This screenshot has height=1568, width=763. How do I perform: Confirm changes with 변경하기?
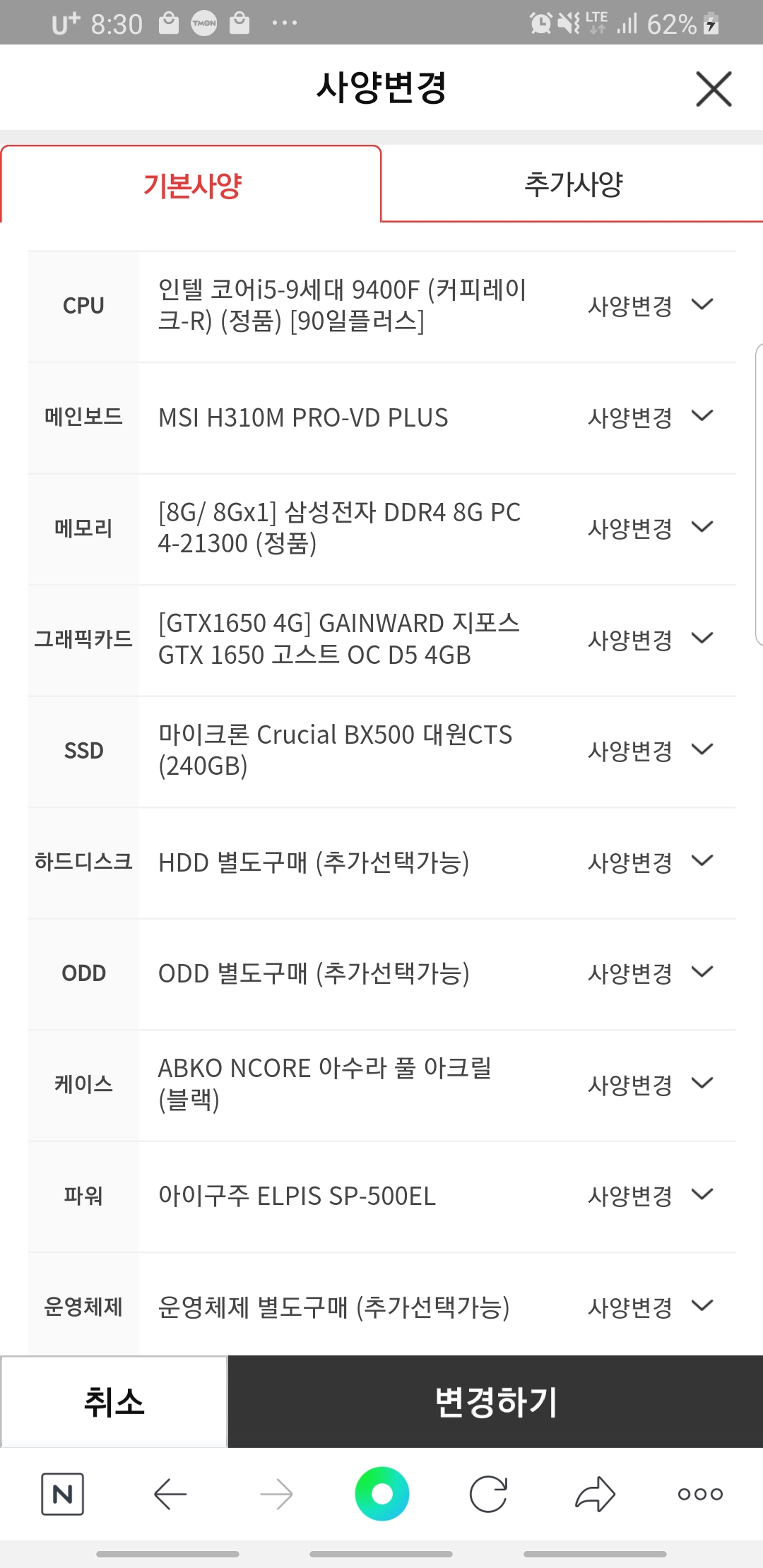point(495,1402)
